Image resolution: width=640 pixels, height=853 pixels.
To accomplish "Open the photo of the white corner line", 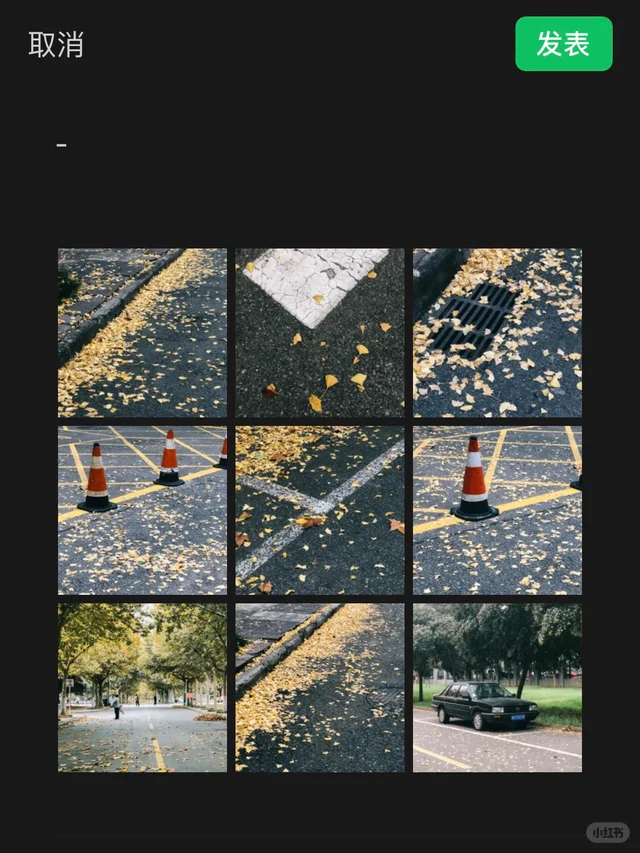I will click(x=320, y=510).
